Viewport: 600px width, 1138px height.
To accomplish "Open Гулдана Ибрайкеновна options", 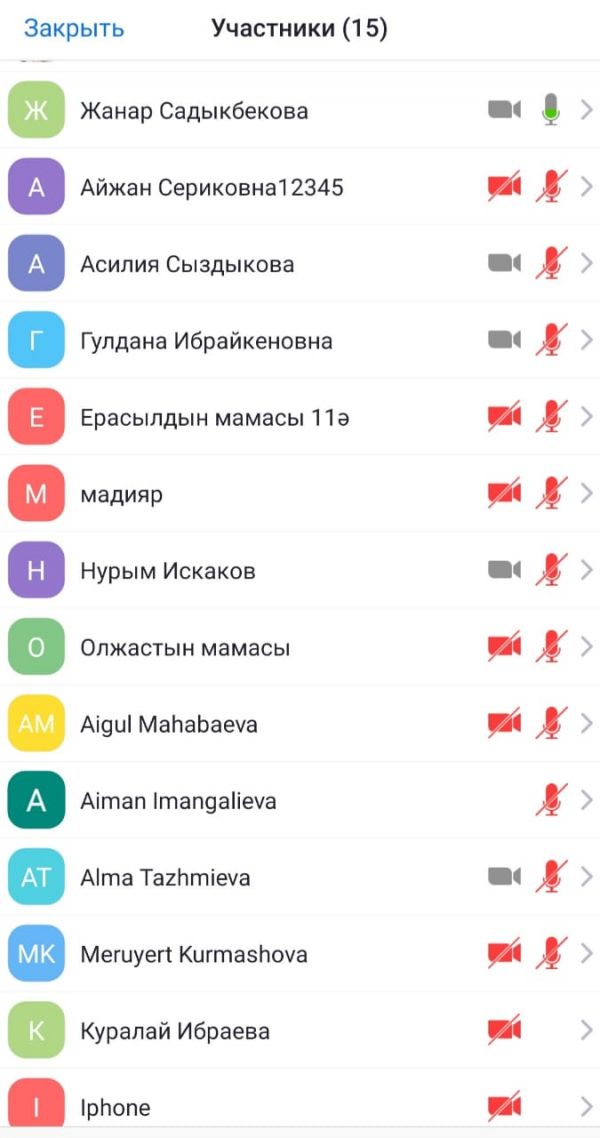I will click(206, 341).
